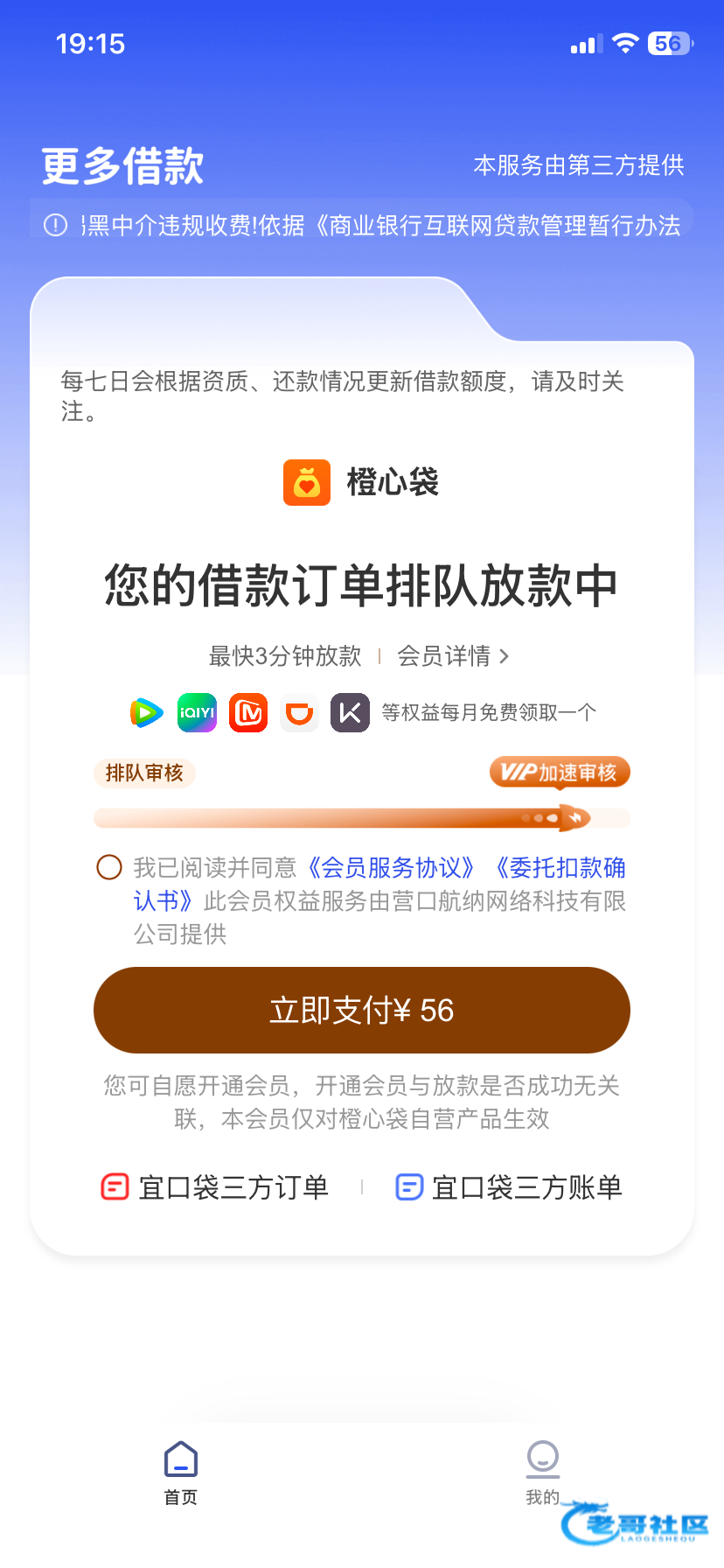Open the scrolling notice banner

pyautogui.click(x=362, y=225)
